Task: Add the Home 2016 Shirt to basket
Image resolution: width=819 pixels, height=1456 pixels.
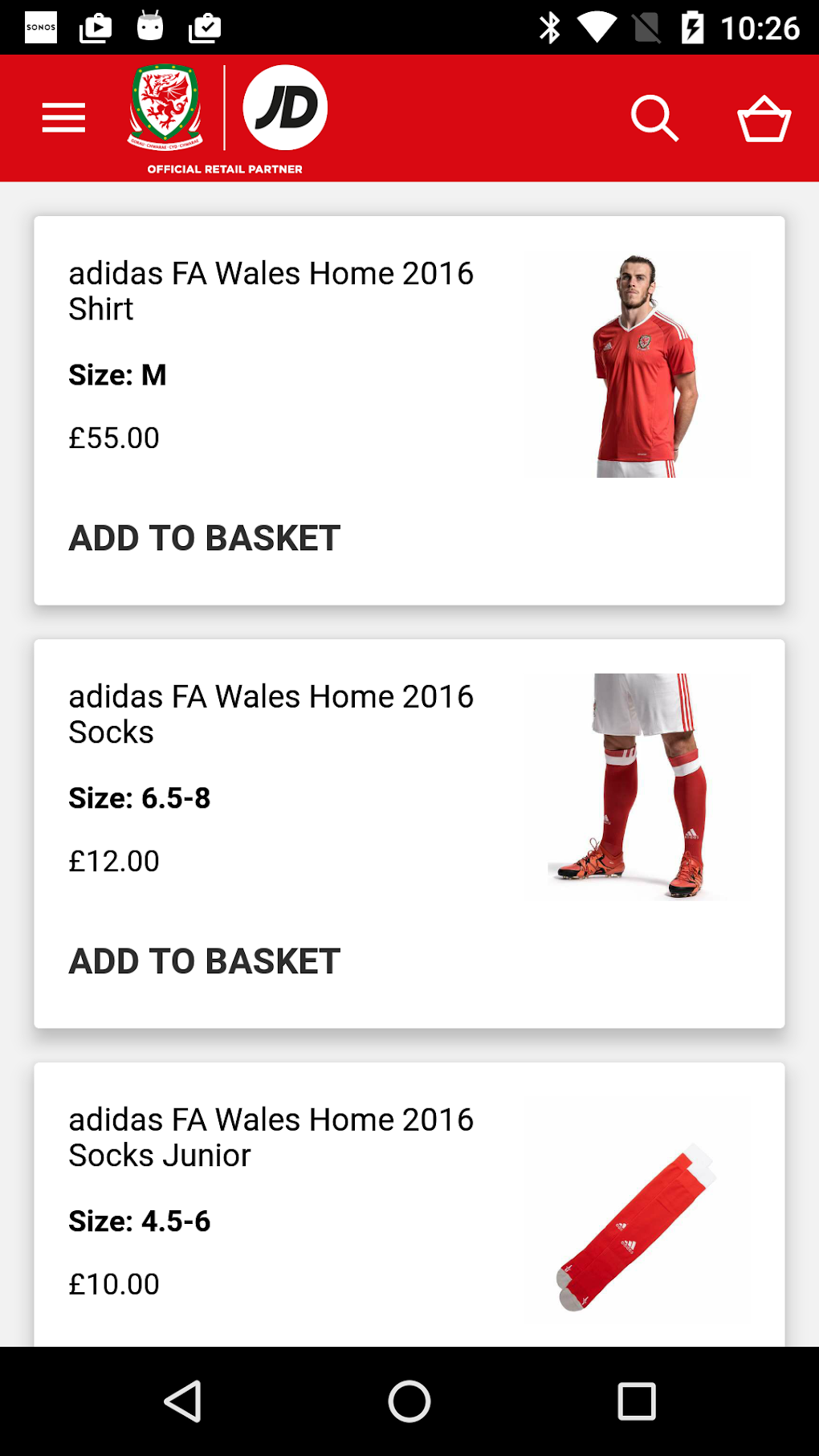Action: pyautogui.click(x=205, y=538)
